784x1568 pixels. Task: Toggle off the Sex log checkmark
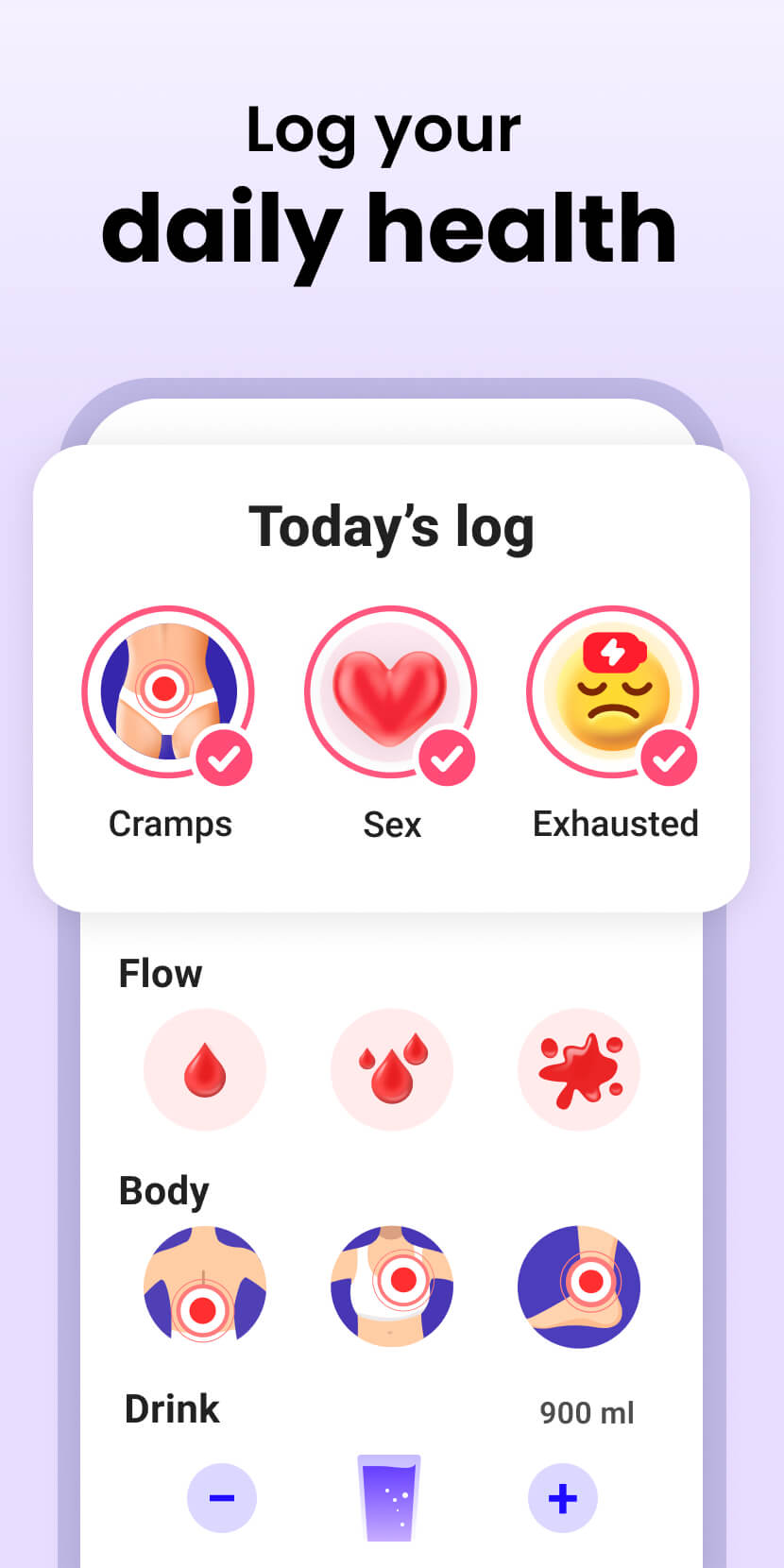pos(446,757)
